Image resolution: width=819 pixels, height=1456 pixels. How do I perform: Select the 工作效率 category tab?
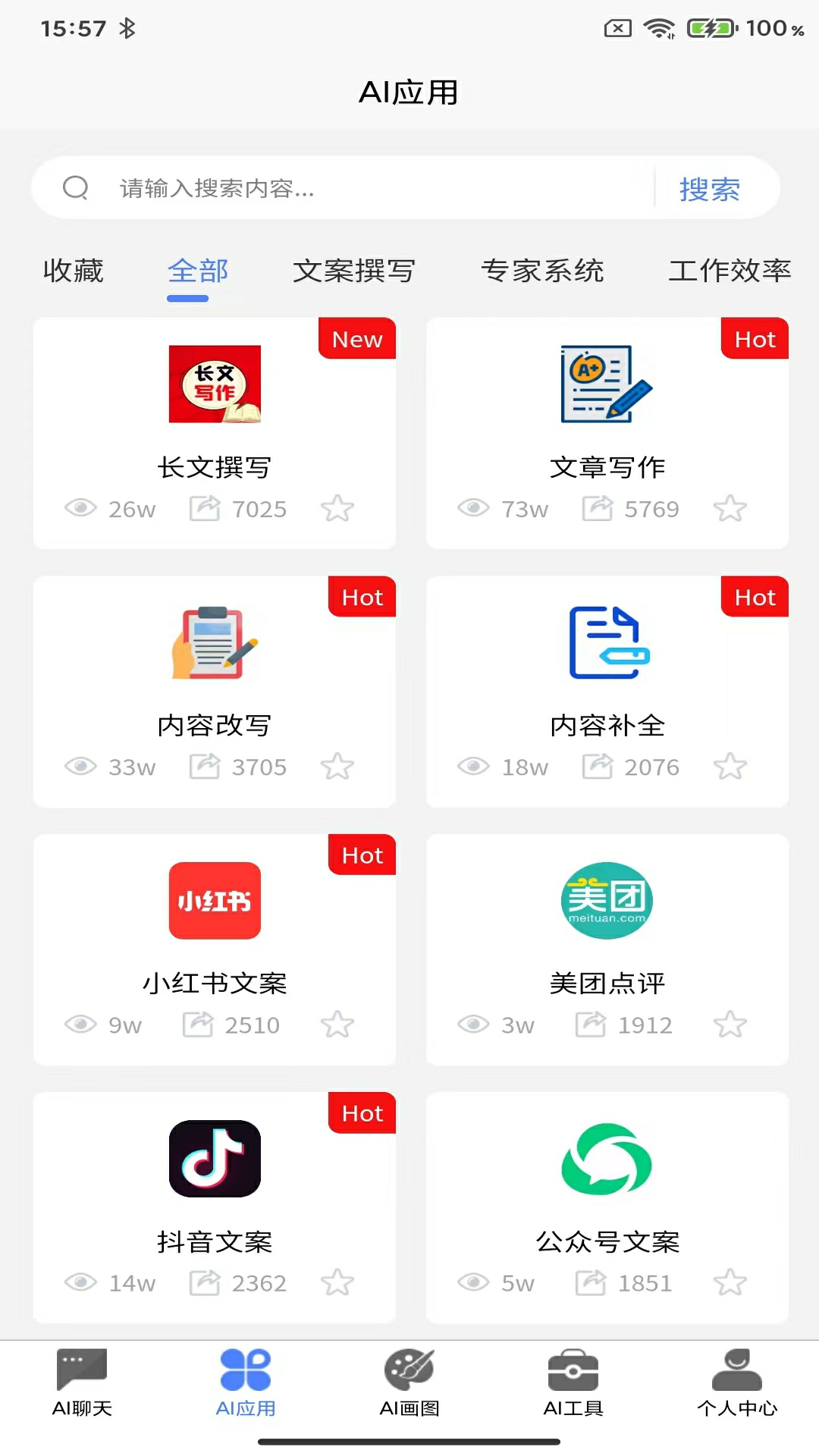point(730,271)
